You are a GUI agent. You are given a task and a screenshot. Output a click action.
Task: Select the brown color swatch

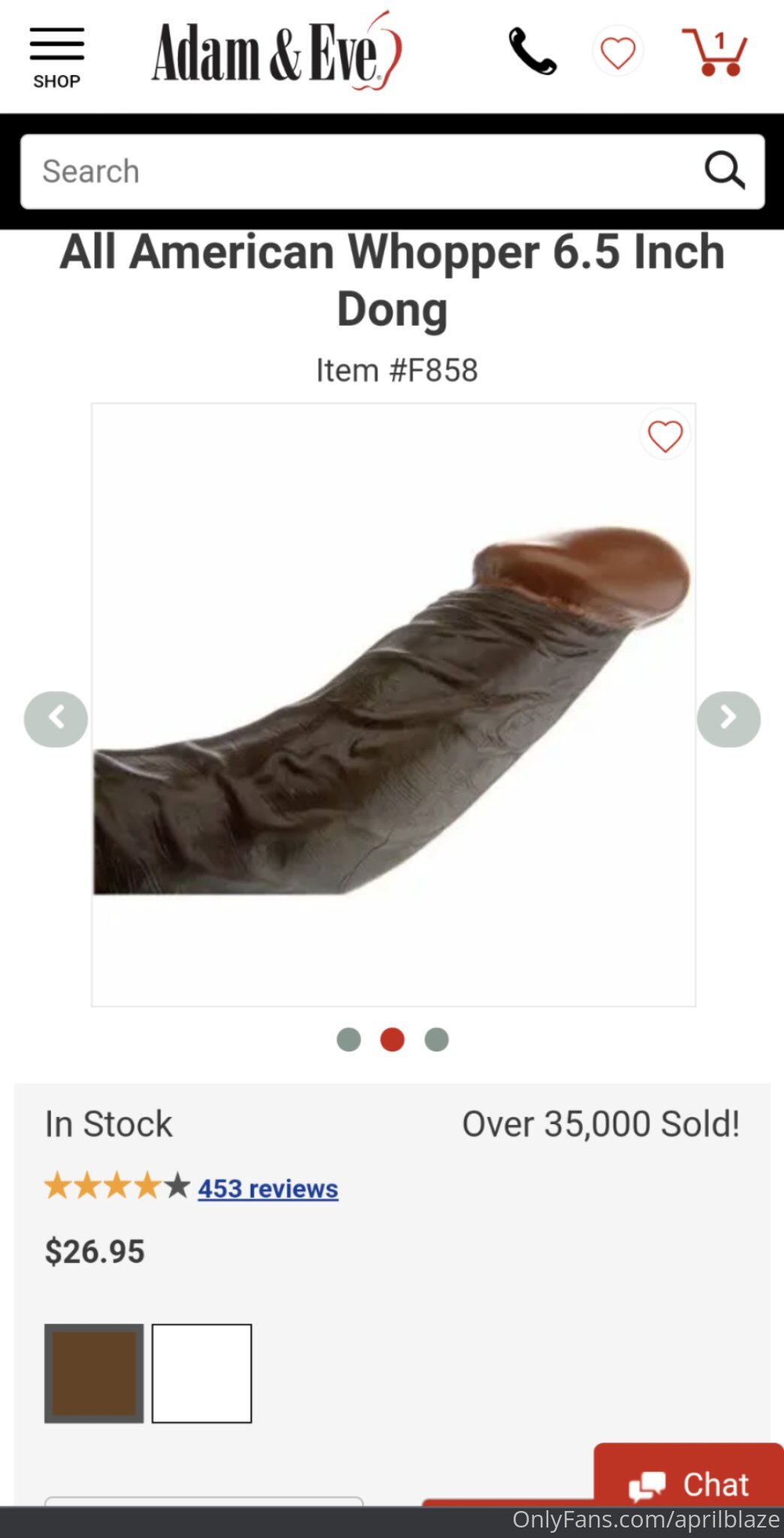point(94,1373)
